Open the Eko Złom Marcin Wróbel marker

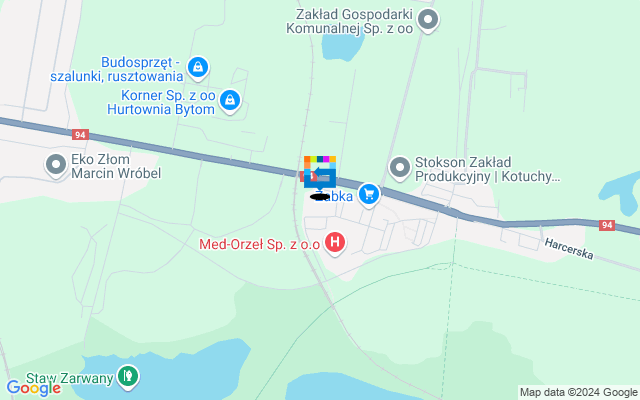pyautogui.click(x=55, y=162)
